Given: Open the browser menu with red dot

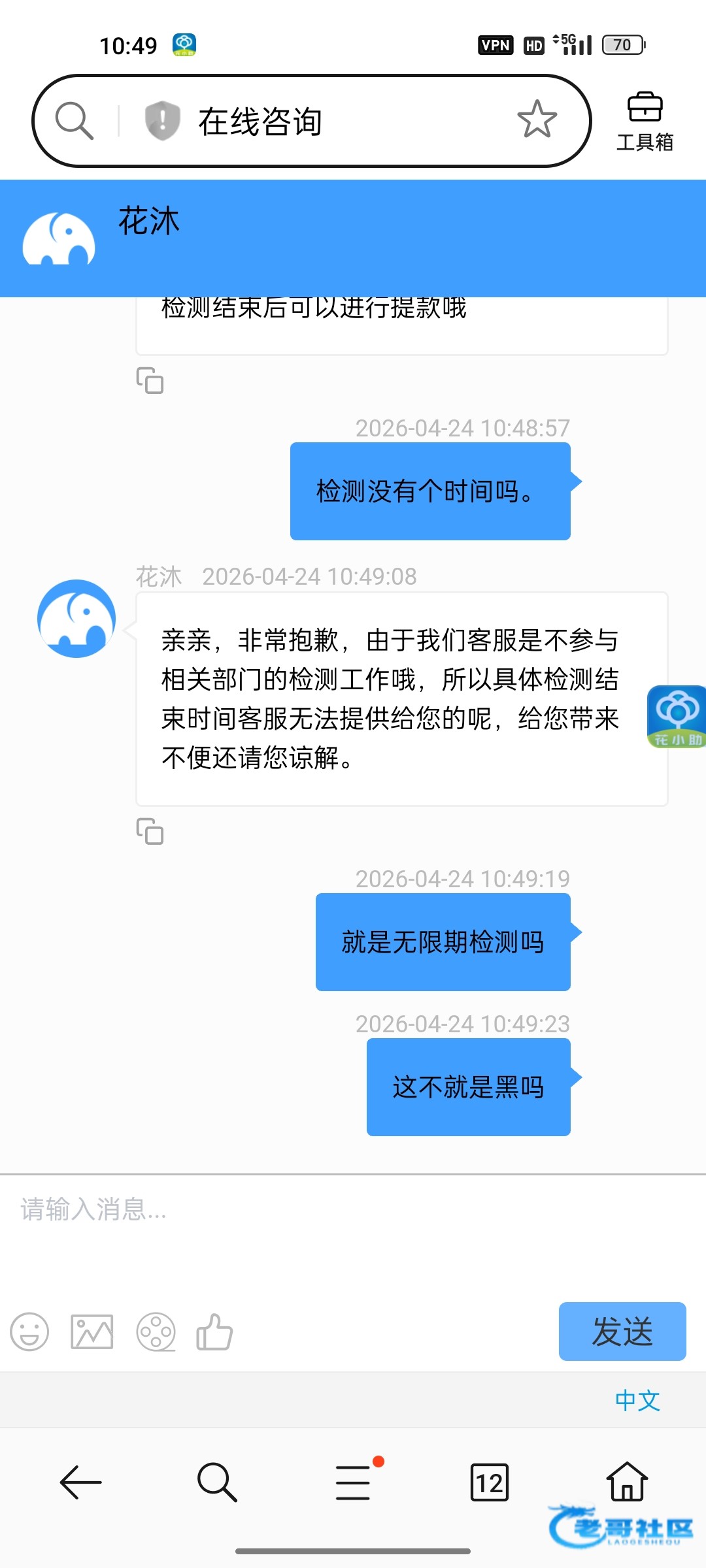Looking at the screenshot, I should tap(354, 1482).
